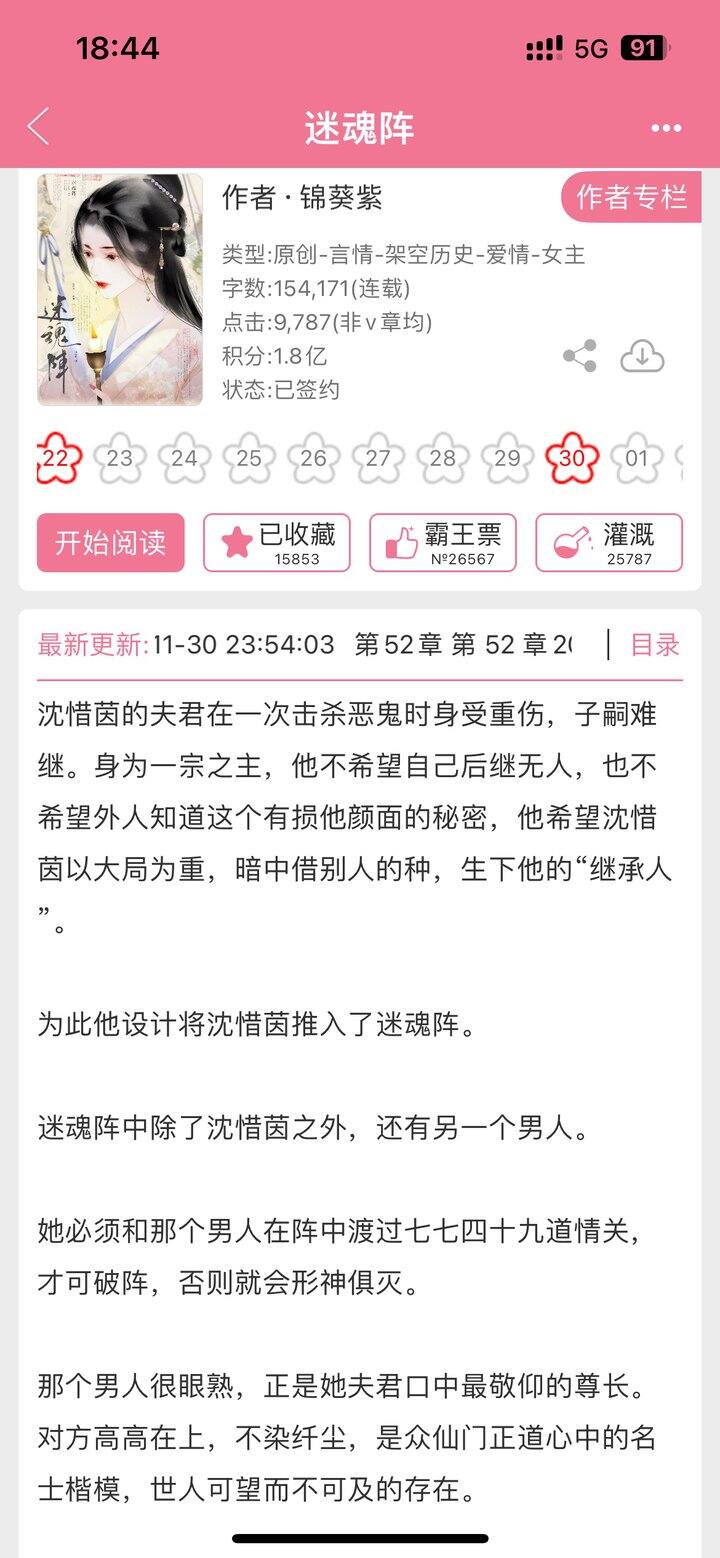Open the 目录 table of contents
This screenshot has height=1558, width=720.
[x=654, y=645]
